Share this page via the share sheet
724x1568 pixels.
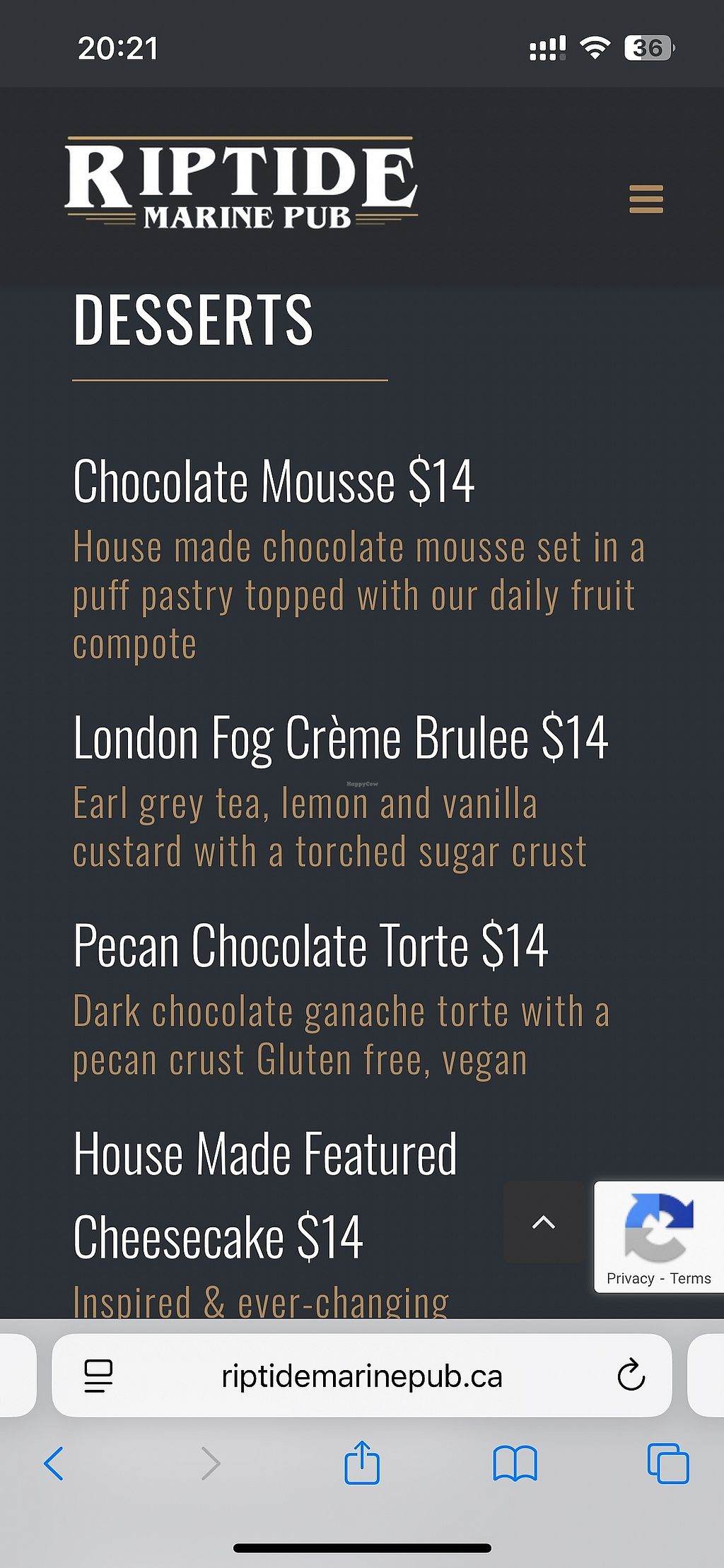click(362, 1462)
